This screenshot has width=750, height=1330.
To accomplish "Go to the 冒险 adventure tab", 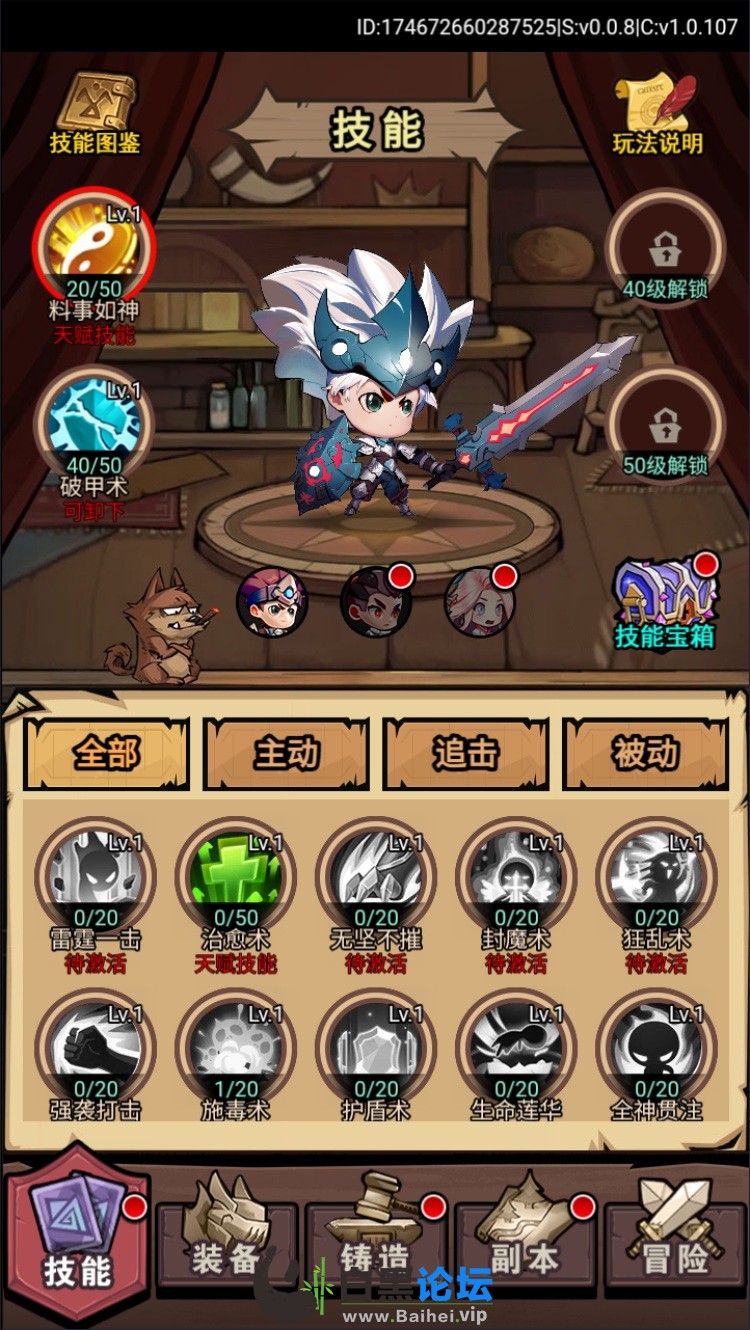I will pos(676,1238).
